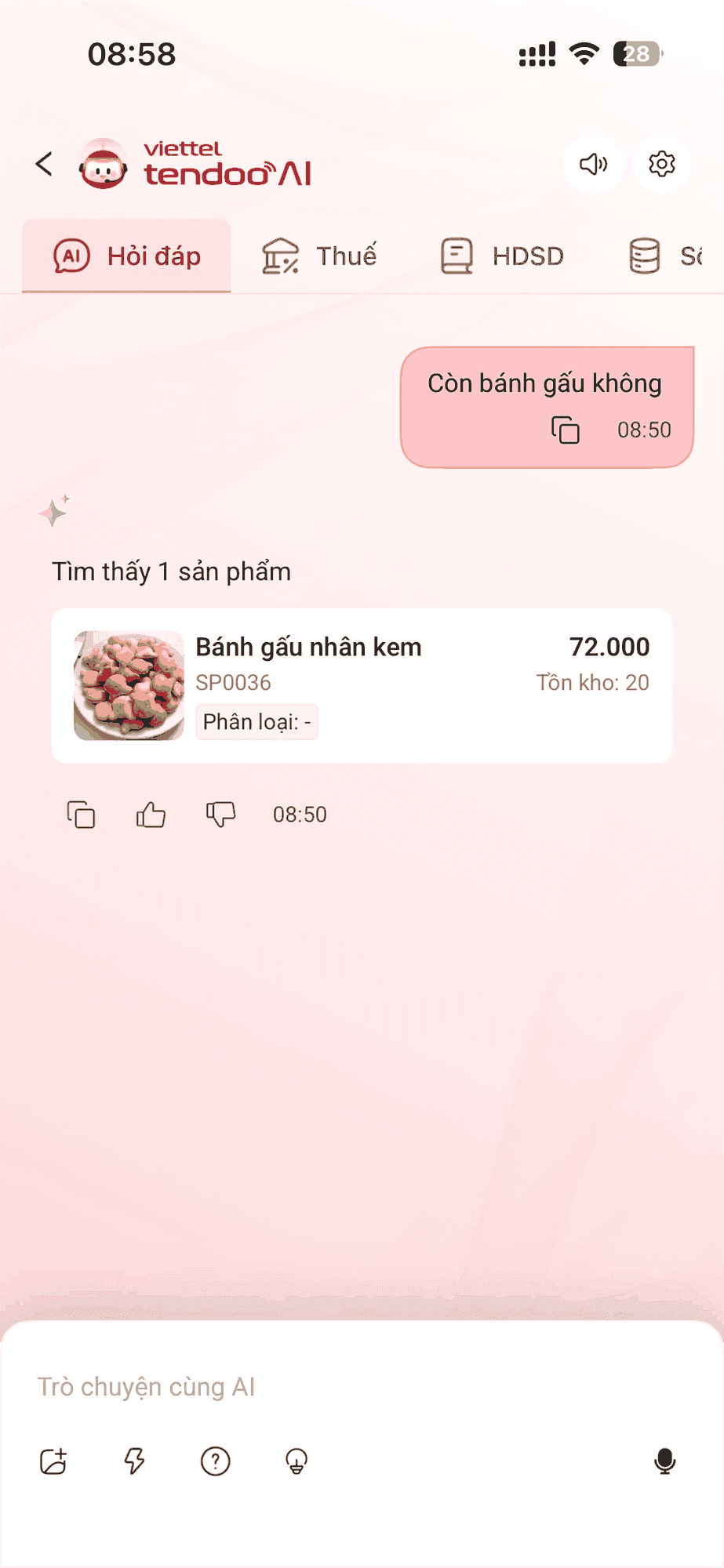Dislike the AI response with thumbs down

(x=220, y=815)
